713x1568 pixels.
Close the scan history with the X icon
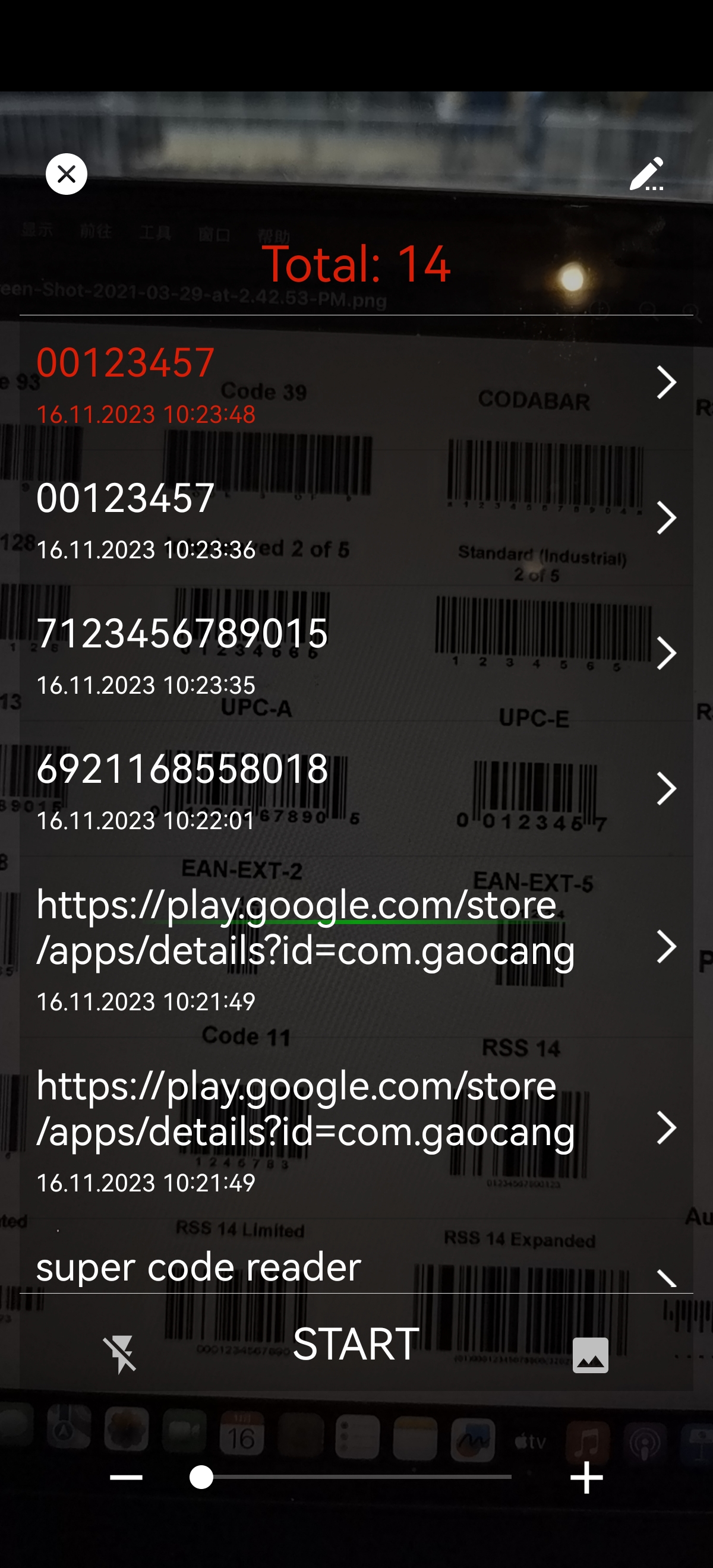[66, 173]
